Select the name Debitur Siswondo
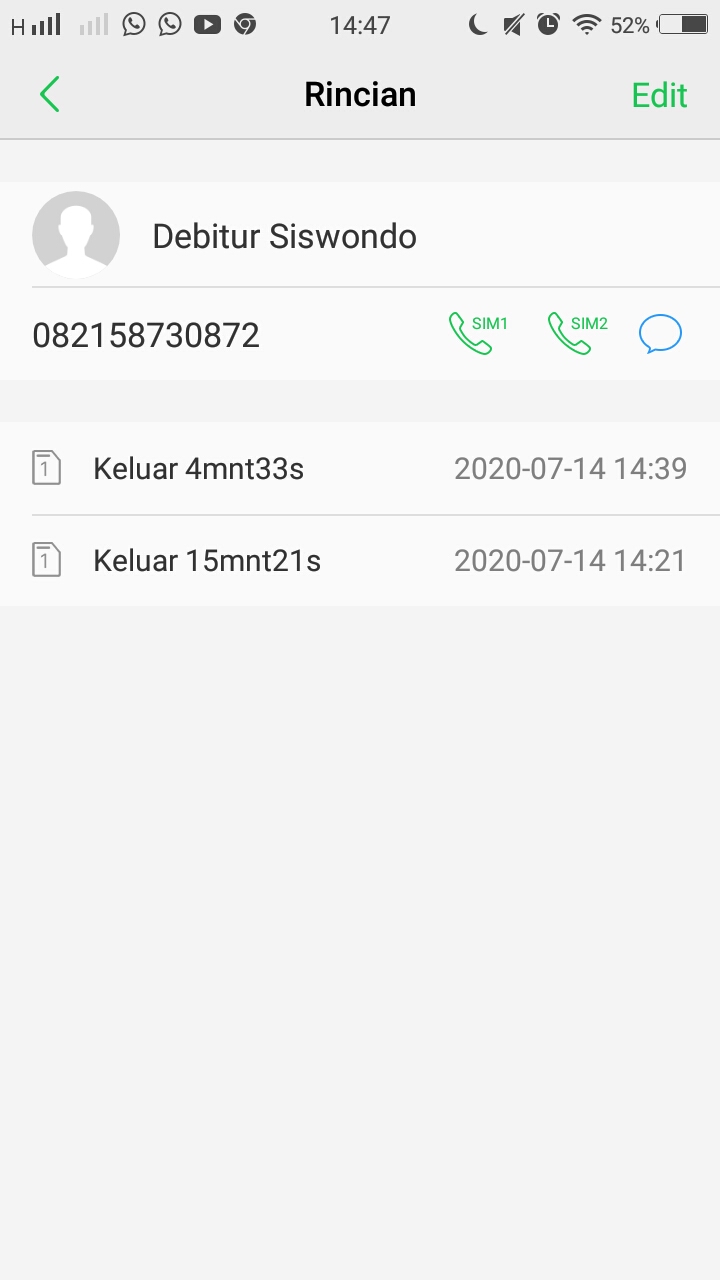The image size is (720, 1280). tap(284, 235)
